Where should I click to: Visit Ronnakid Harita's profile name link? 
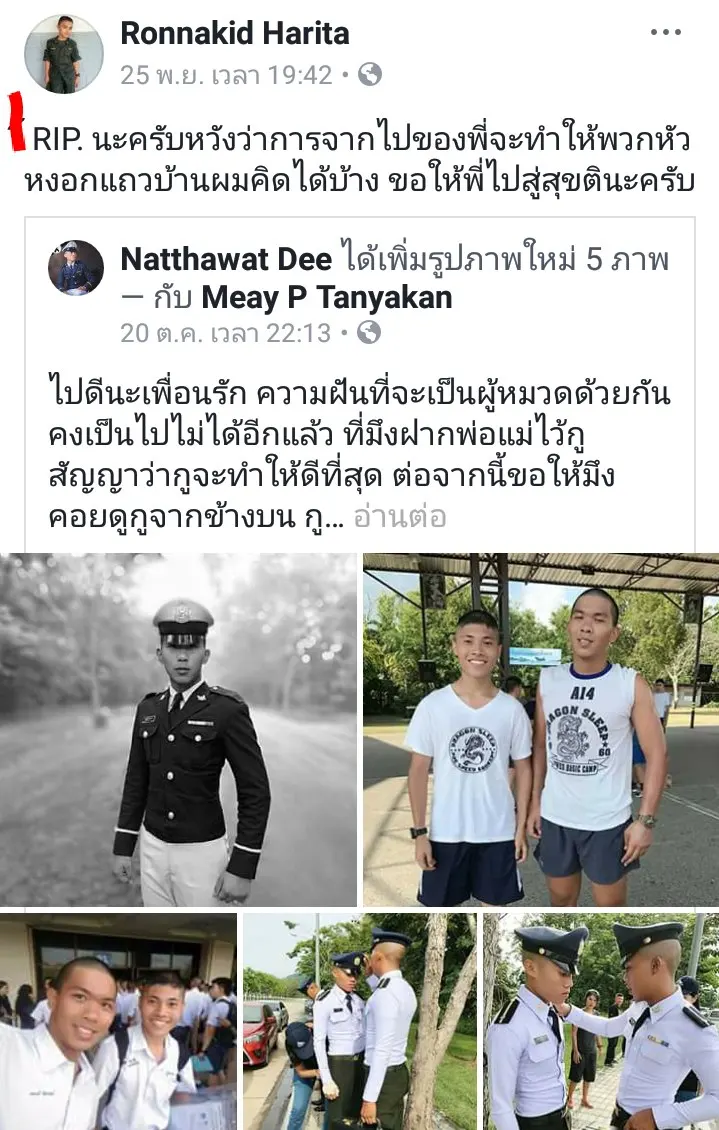pyautogui.click(x=235, y=33)
